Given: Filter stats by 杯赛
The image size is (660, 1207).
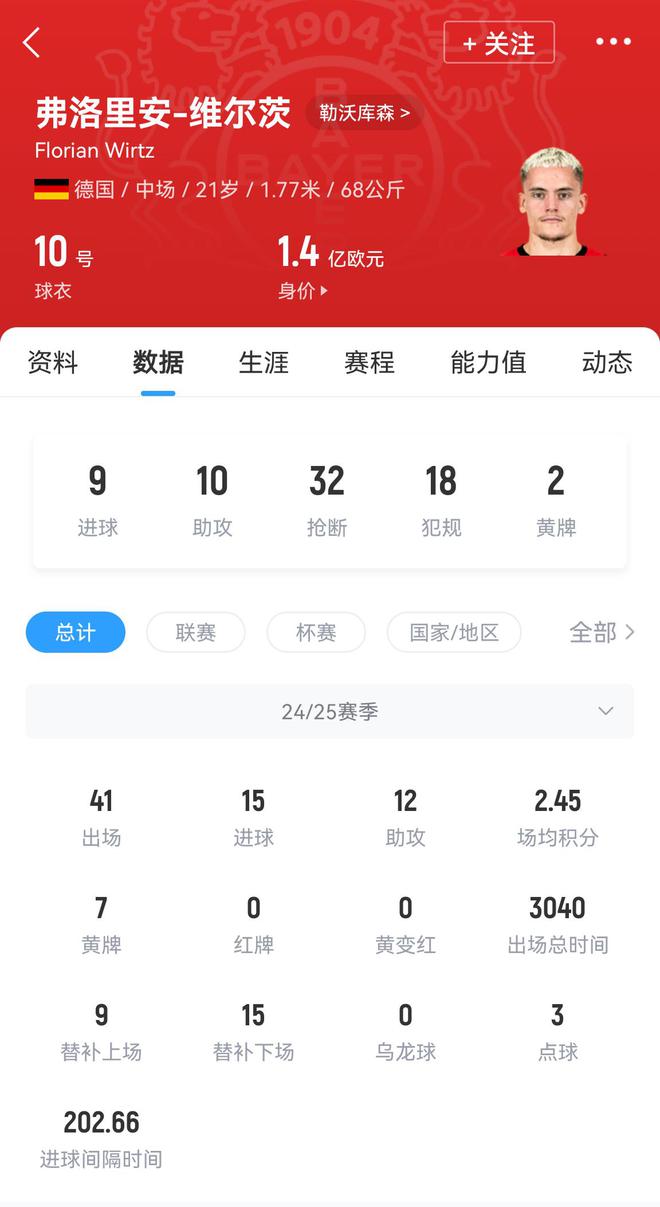Looking at the screenshot, I should point(316,632).
